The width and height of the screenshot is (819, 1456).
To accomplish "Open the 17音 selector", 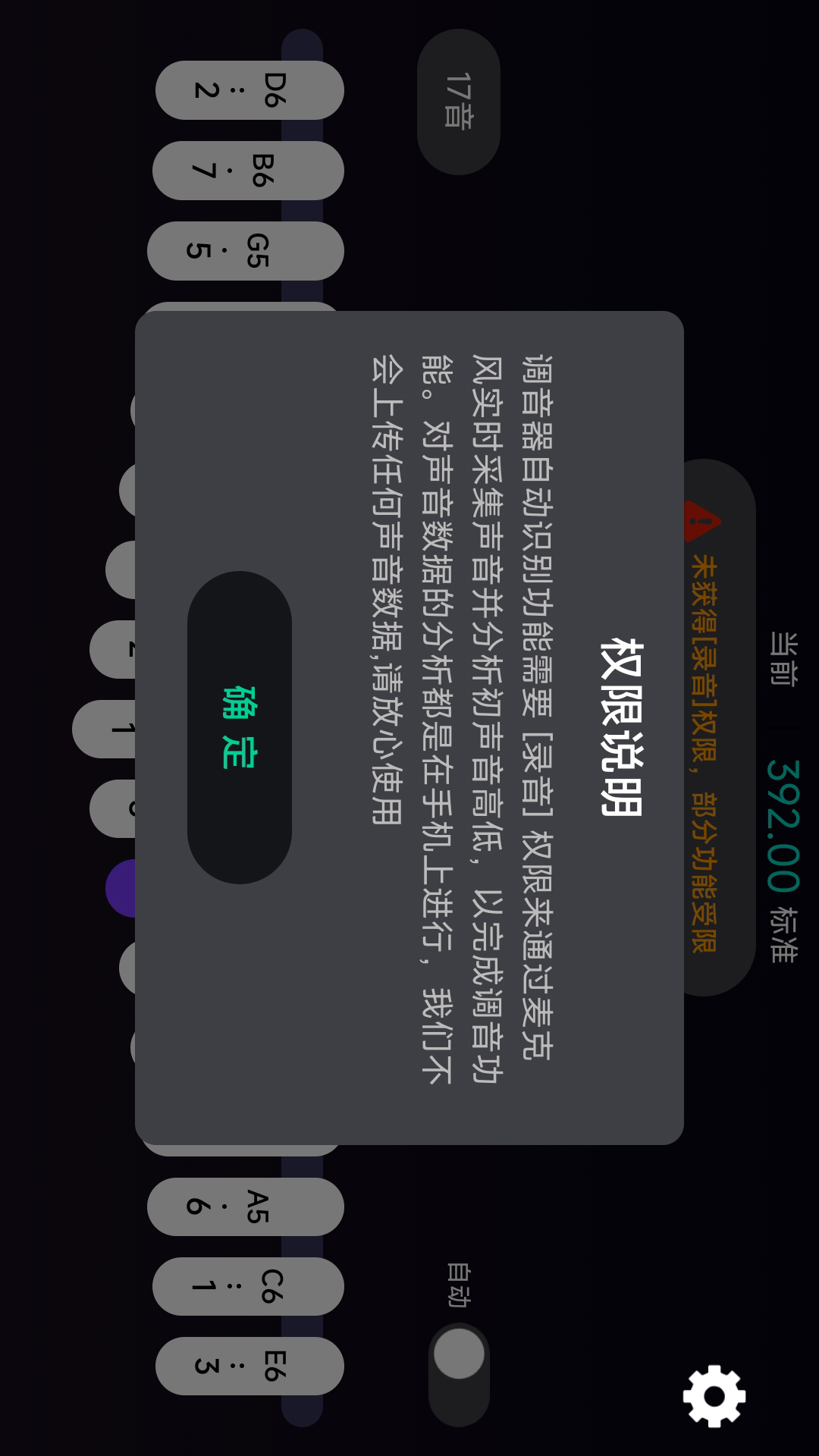I will [x=458, y=102].
